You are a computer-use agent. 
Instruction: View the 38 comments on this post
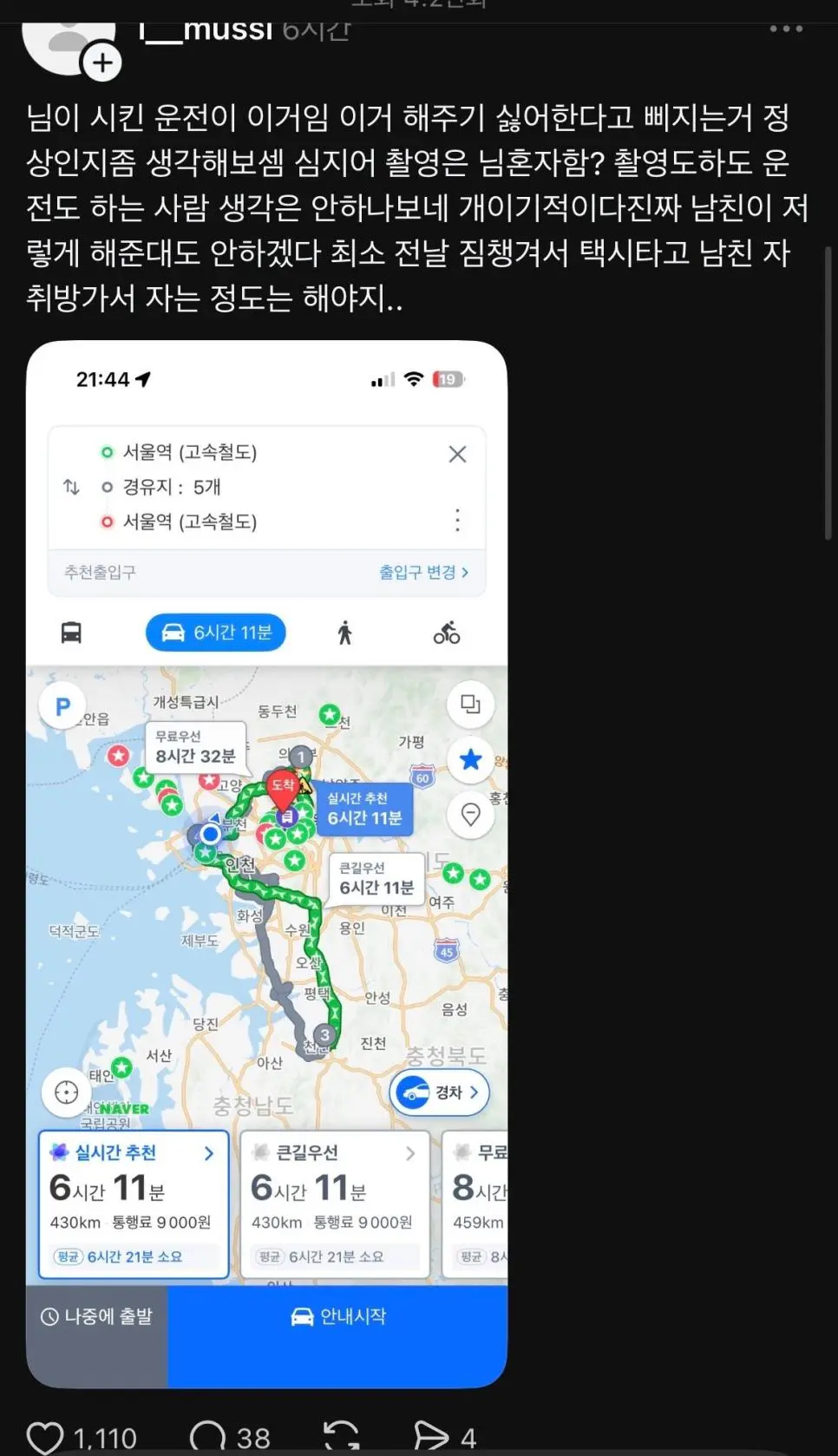pos(208,1437)
